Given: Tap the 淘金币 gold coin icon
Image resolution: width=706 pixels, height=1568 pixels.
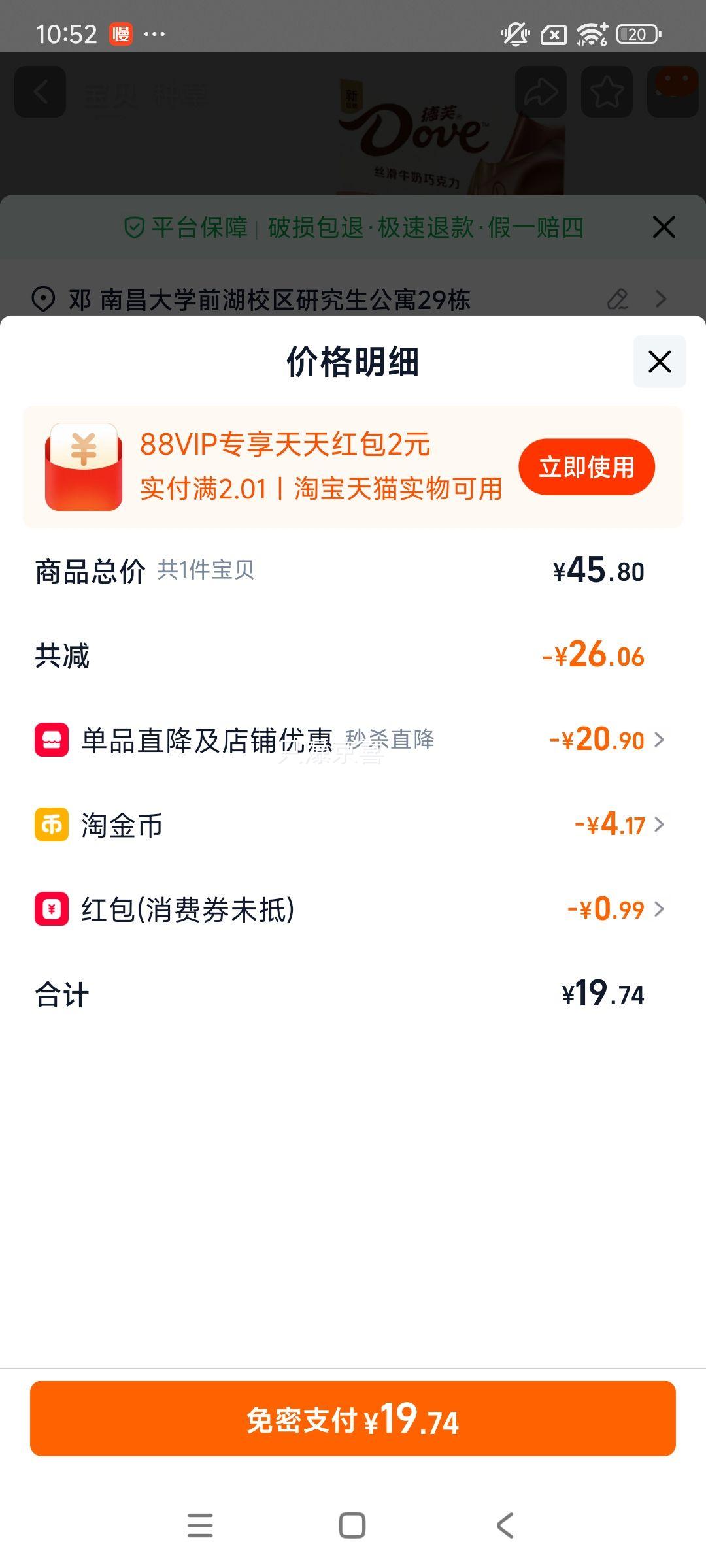Looking at the screenshot, I should click(52, 825).
